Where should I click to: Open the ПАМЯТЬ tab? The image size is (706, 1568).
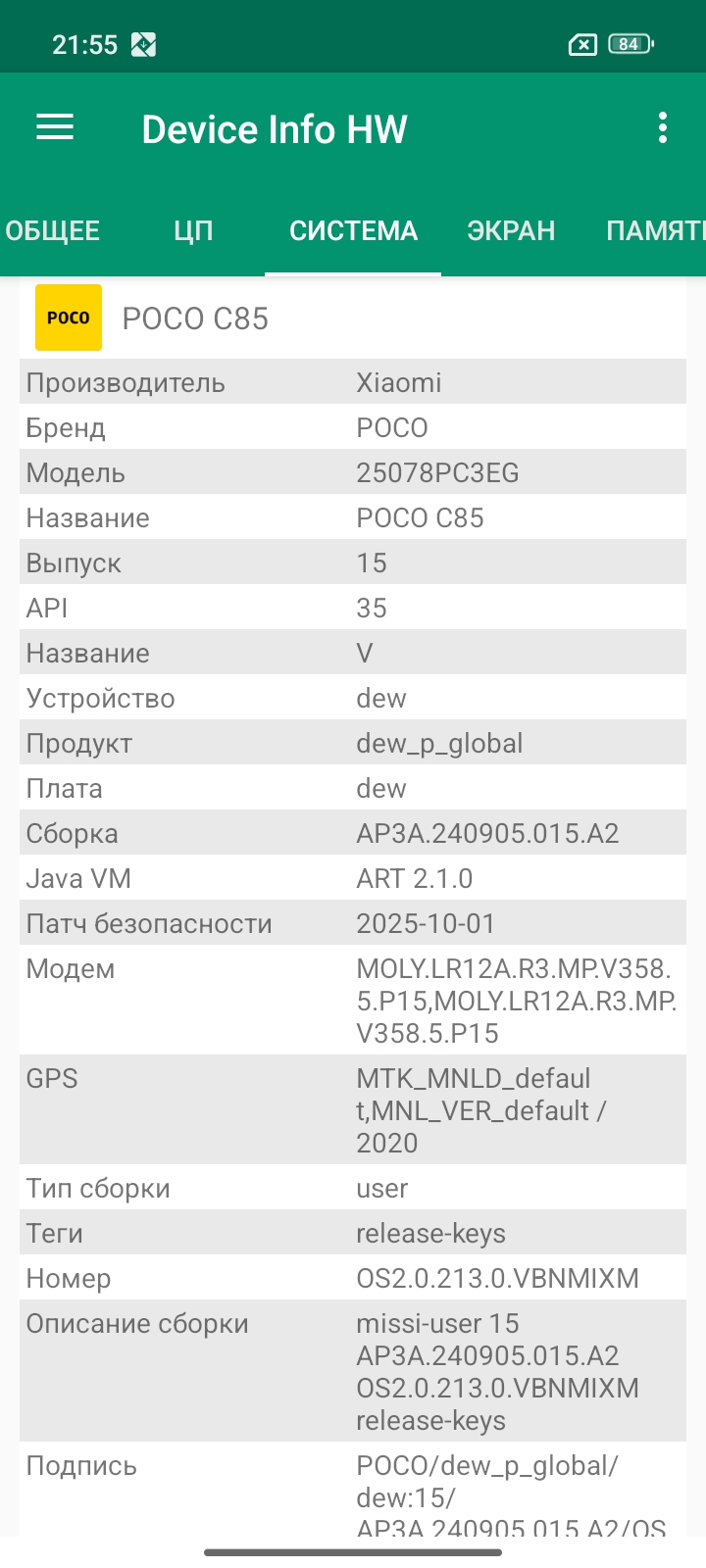pos(653,230)
